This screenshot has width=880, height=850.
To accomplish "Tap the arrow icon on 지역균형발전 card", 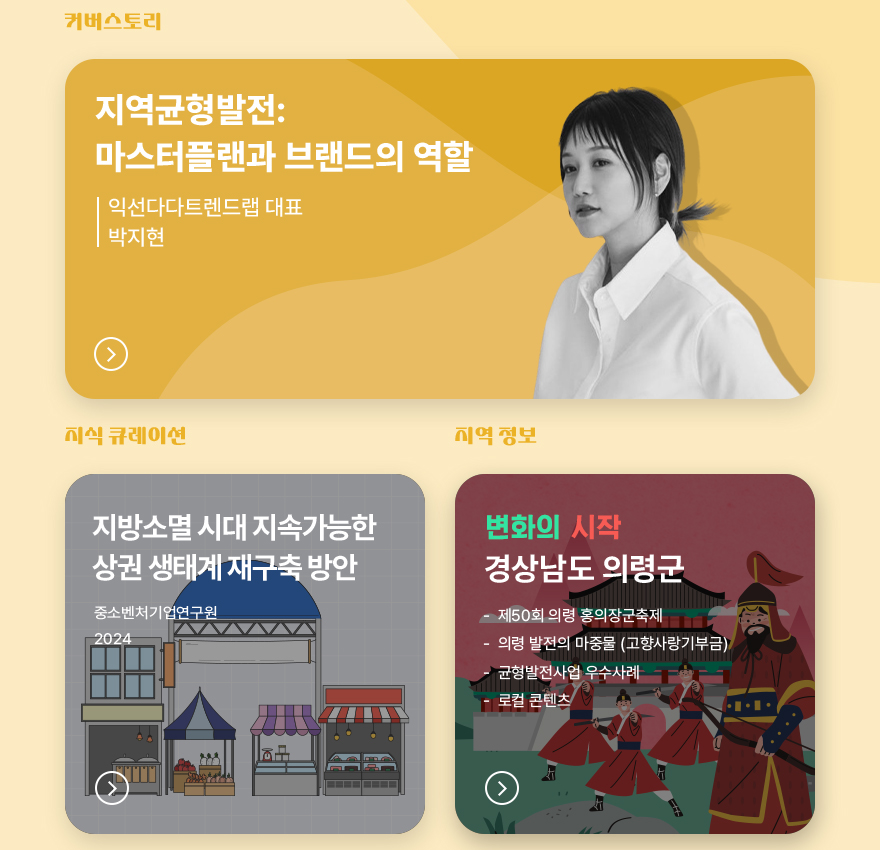I will [111, 354].
